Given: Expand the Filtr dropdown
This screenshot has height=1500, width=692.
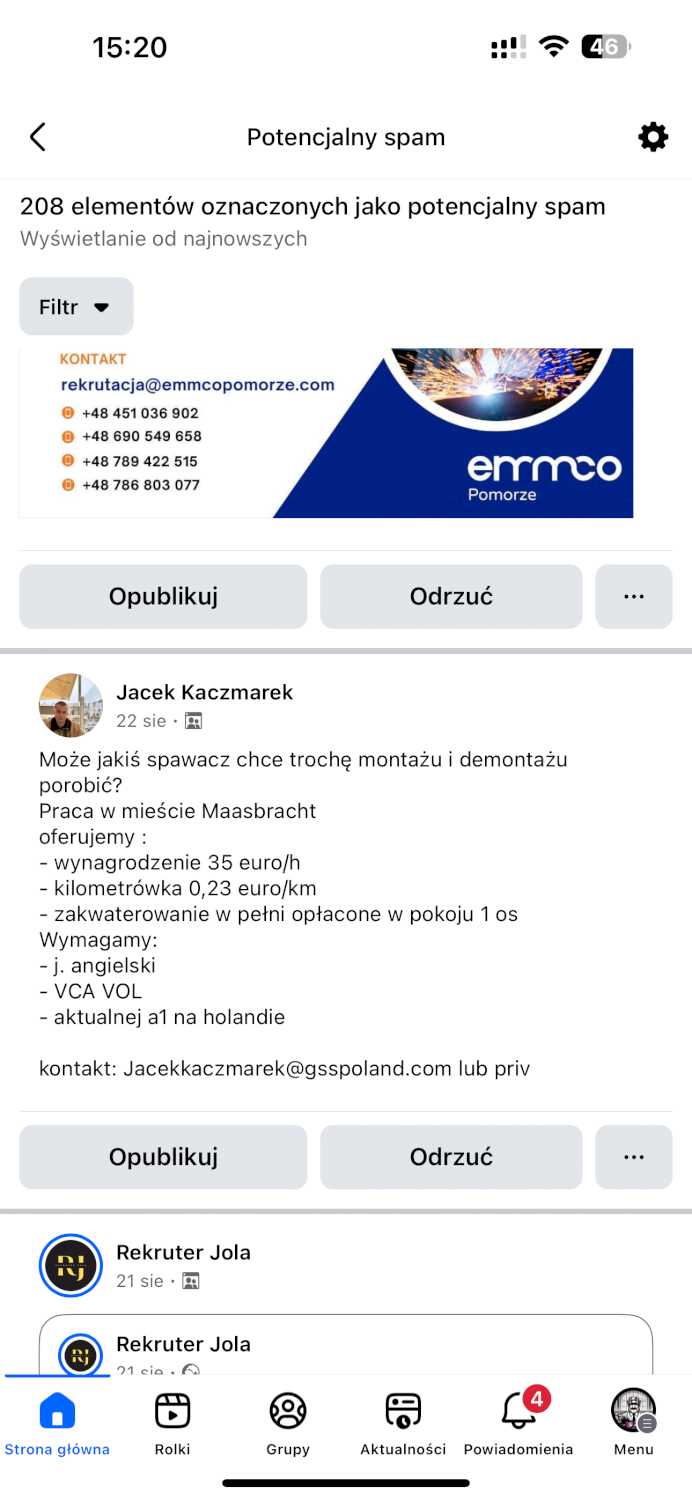Looking at the screenshot, I should coord(76,307).
